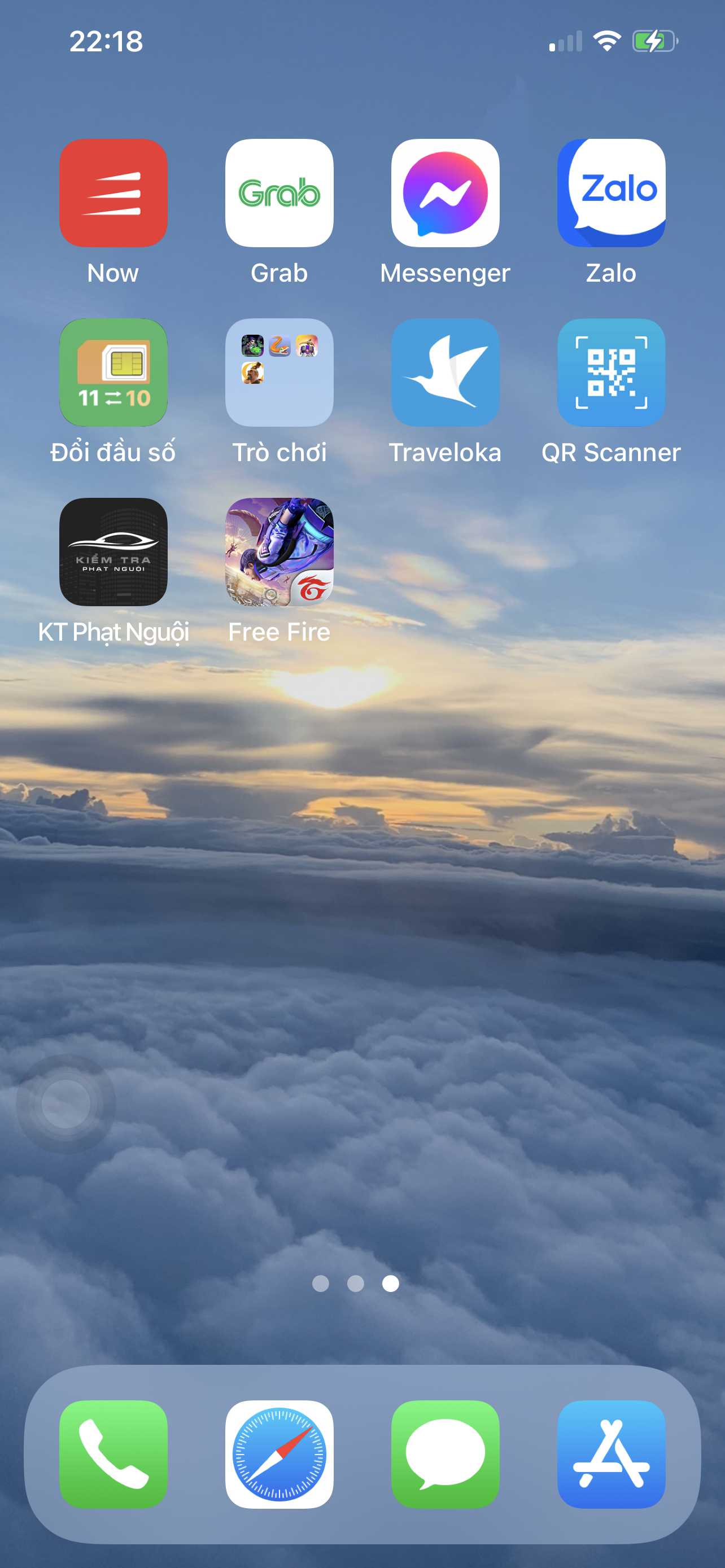Open the App Store
Image resolution: width=725 pixels, height=1568 pixels.
[611, 1454]
